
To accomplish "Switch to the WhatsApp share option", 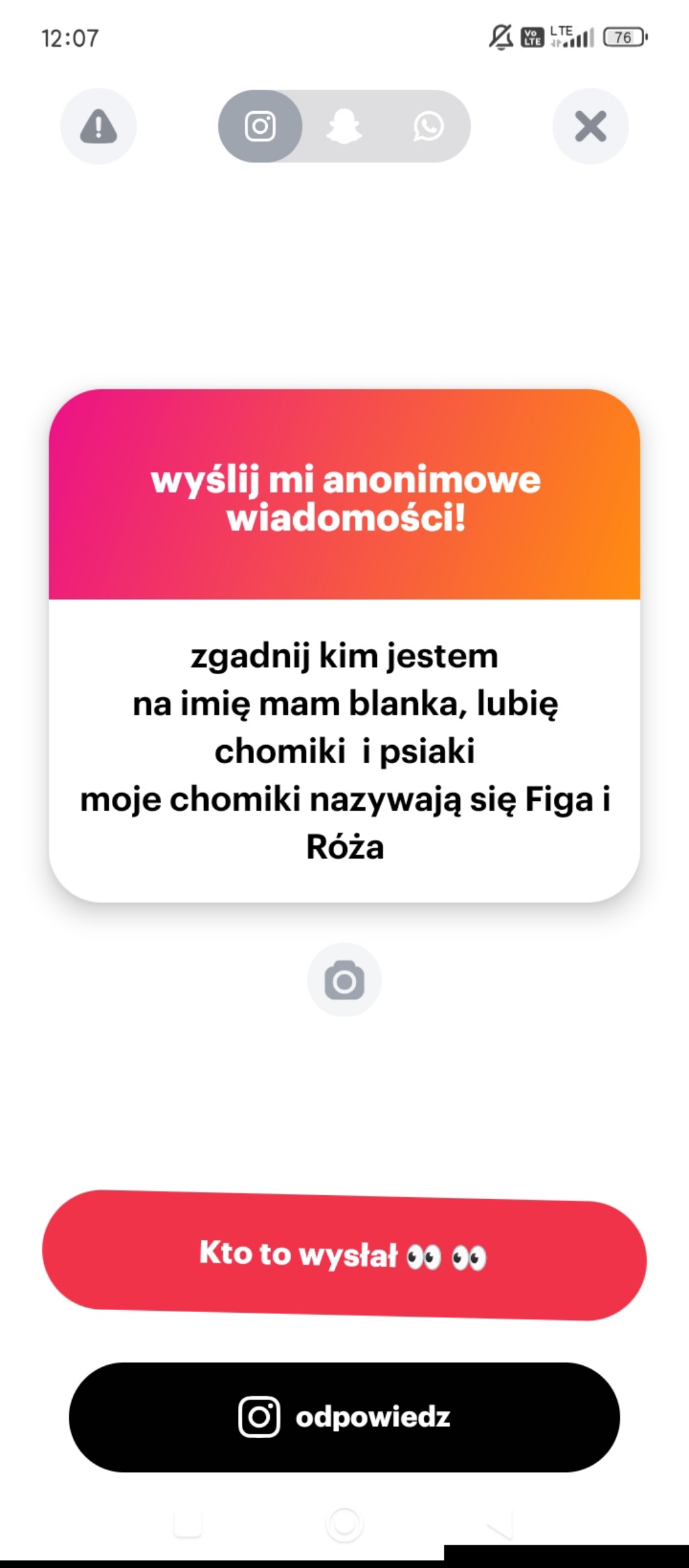I will pyautogui.click(x=428, y=126).
